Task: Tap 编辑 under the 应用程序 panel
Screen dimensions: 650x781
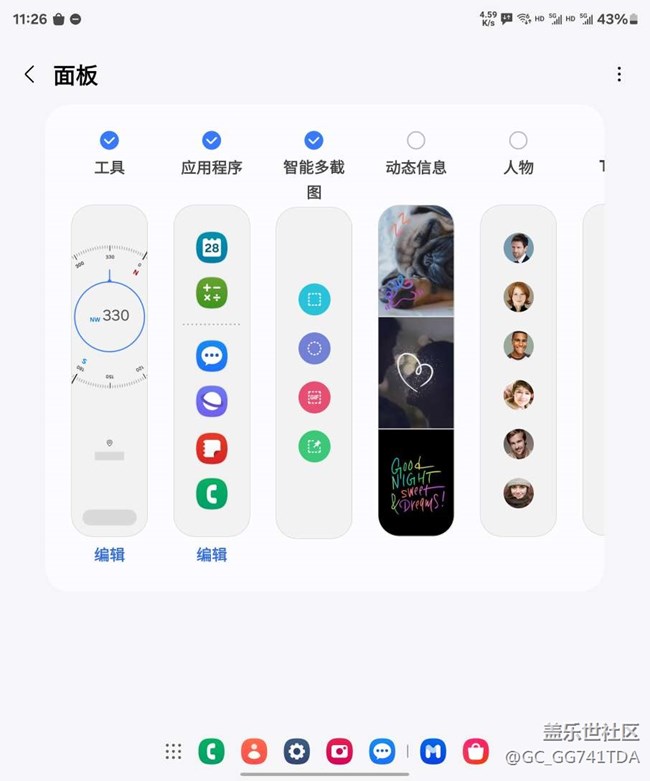Action: pyautogui.click(x=211, y=554)
